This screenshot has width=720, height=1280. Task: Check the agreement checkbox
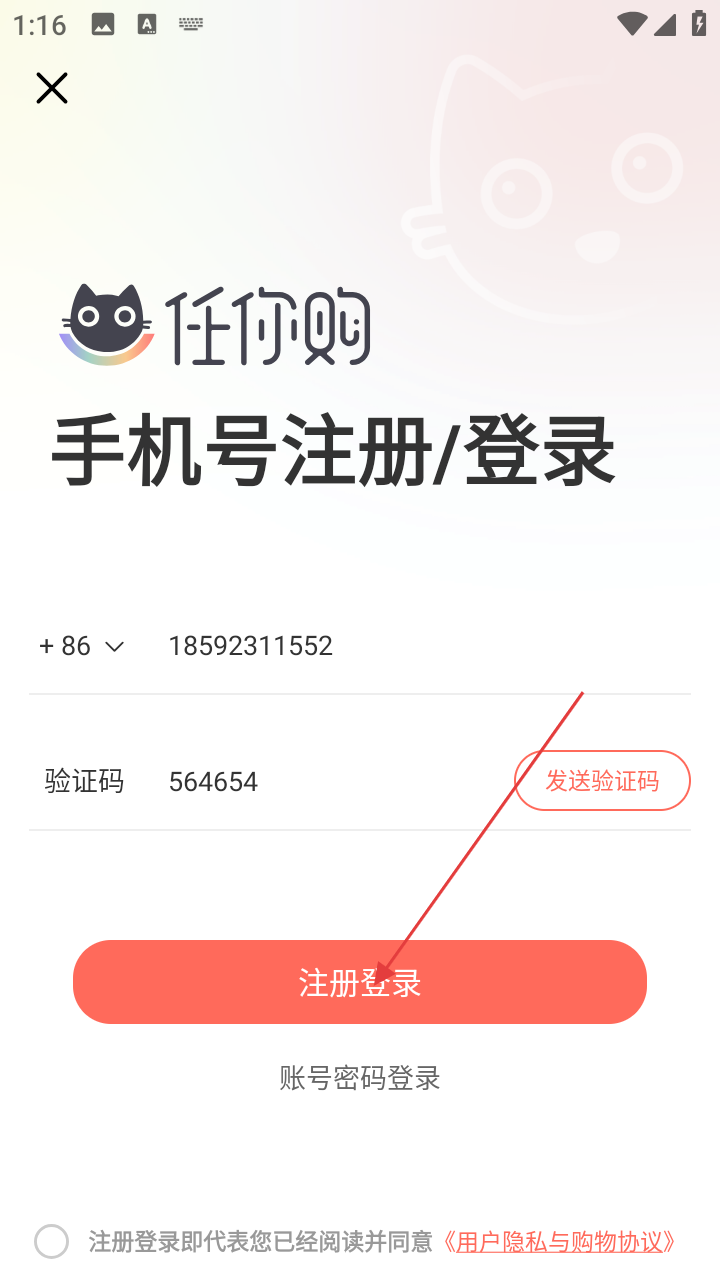51,1242
